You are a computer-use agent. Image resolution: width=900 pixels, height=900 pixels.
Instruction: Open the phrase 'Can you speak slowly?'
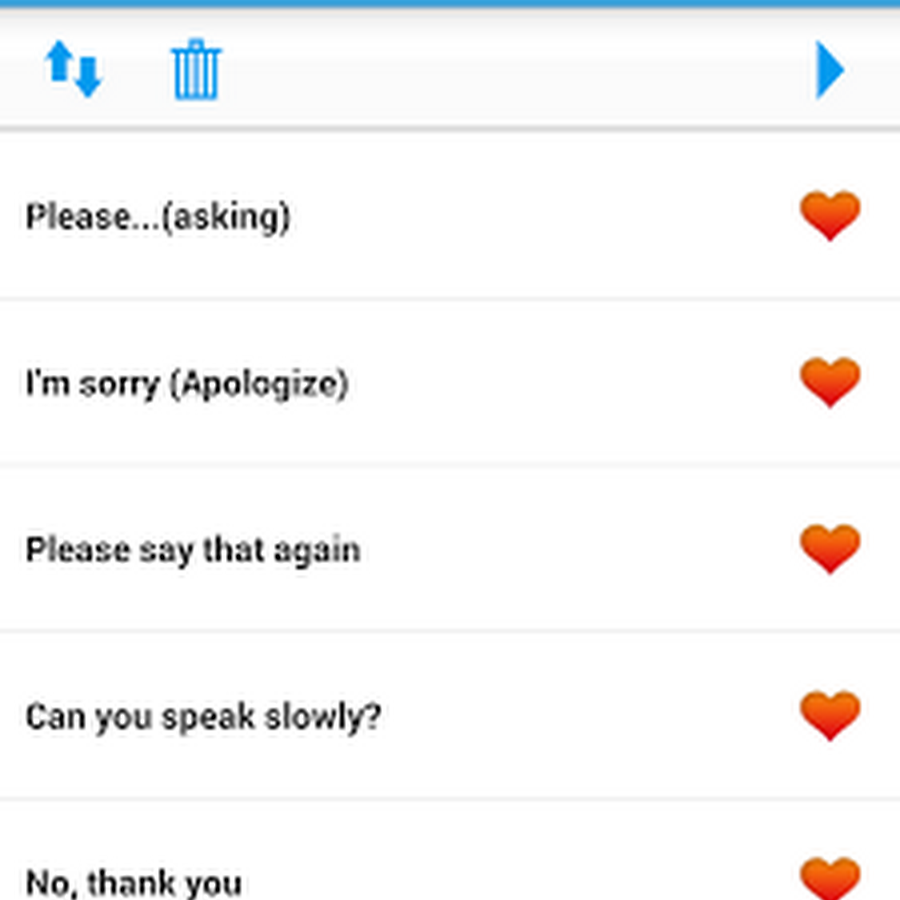point(203,717)
